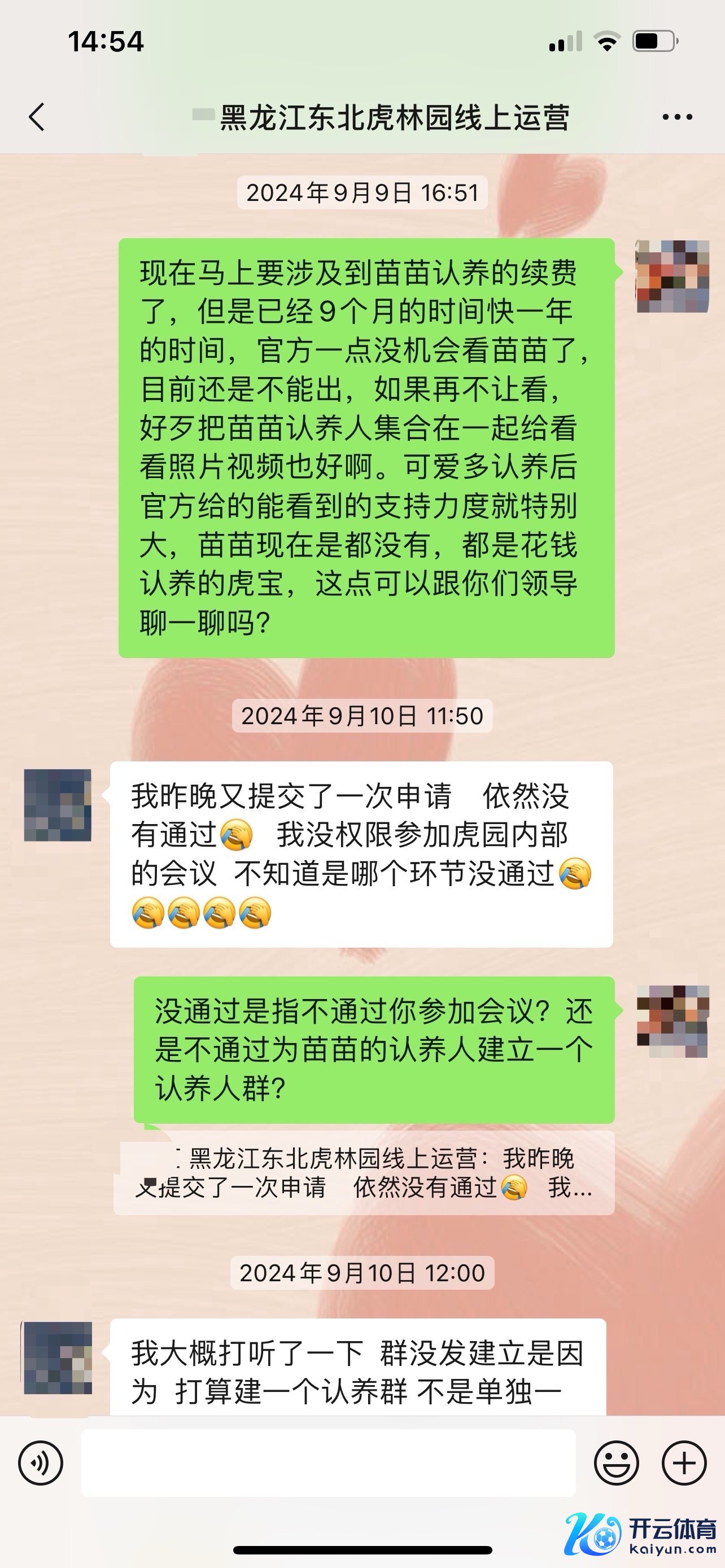Screen dimensions: 725x1568
Task: Open sender avatar beside the 苗苗认养续费 message
Action: click(672, 277)
